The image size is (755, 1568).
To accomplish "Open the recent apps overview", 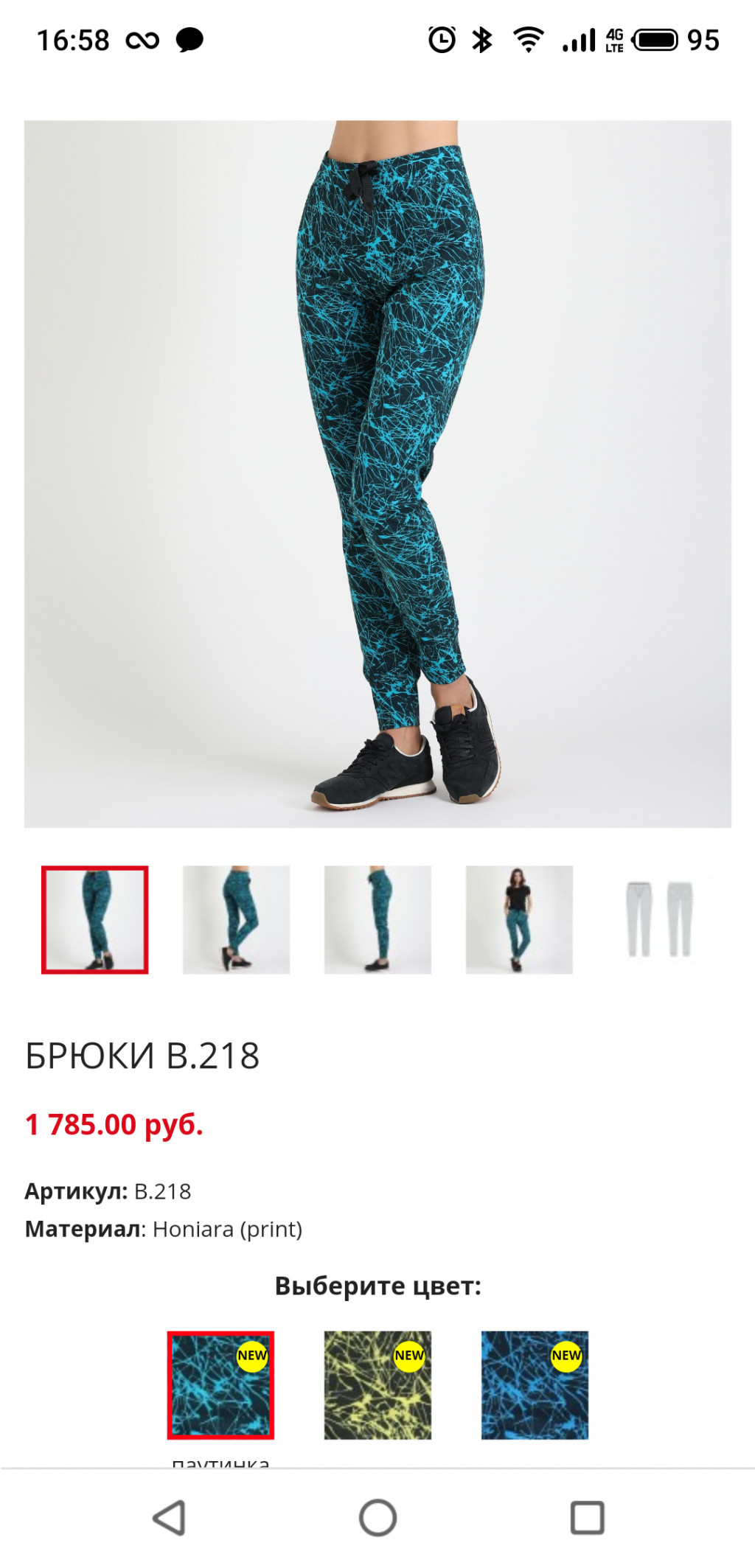I will click(x=587, y=1518).
